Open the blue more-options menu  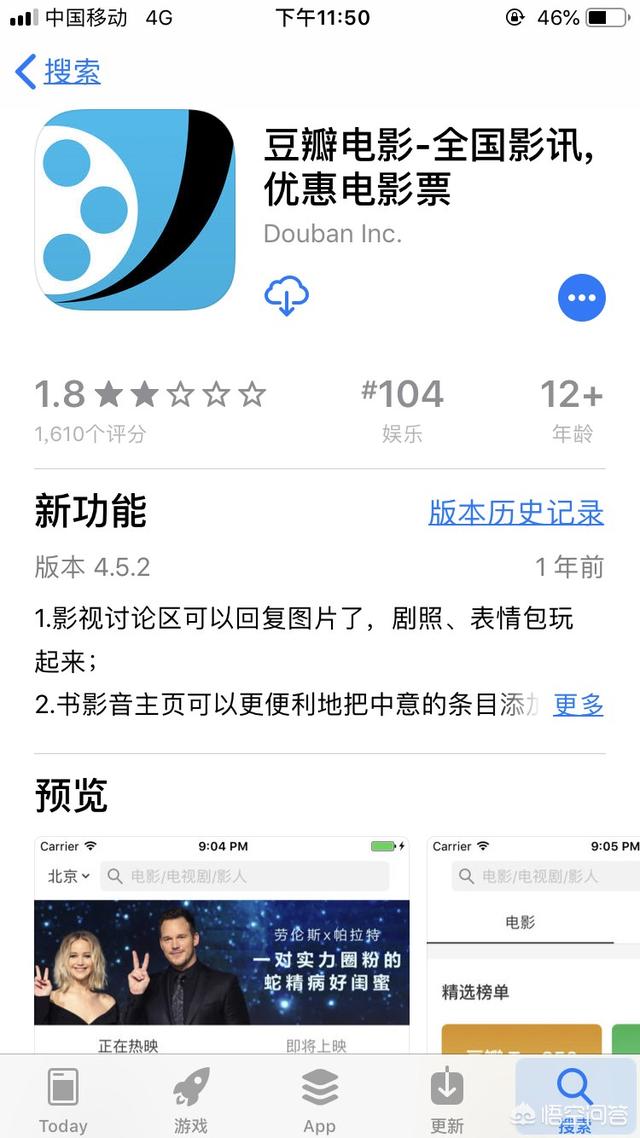581,297
